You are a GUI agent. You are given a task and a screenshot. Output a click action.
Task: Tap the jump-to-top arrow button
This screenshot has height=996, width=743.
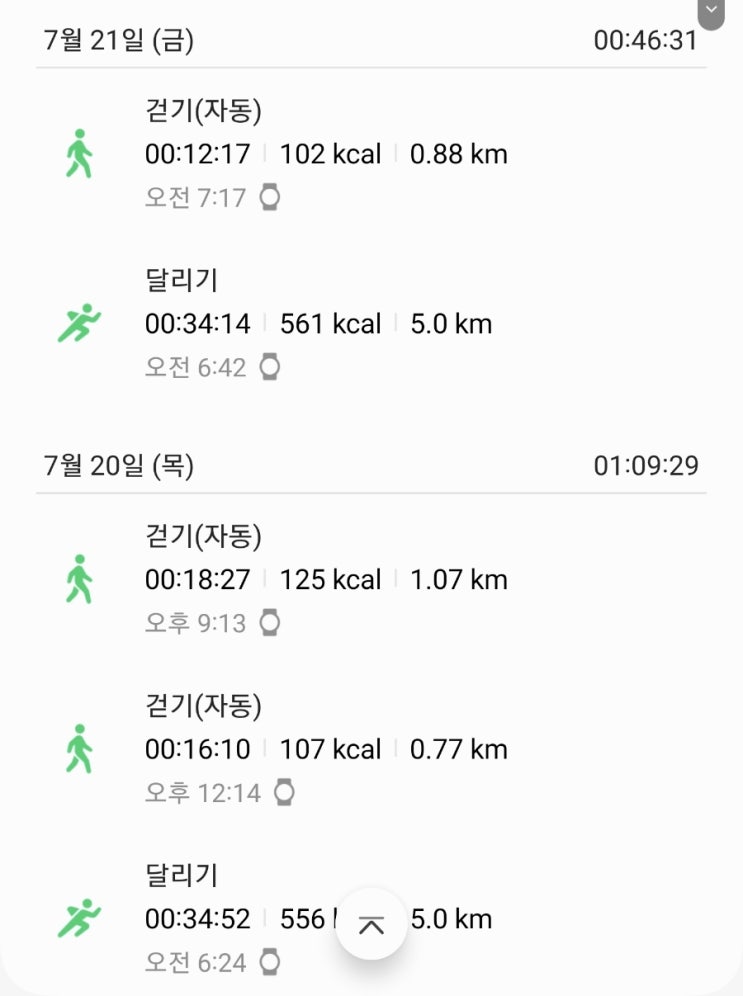pos(371,924)
